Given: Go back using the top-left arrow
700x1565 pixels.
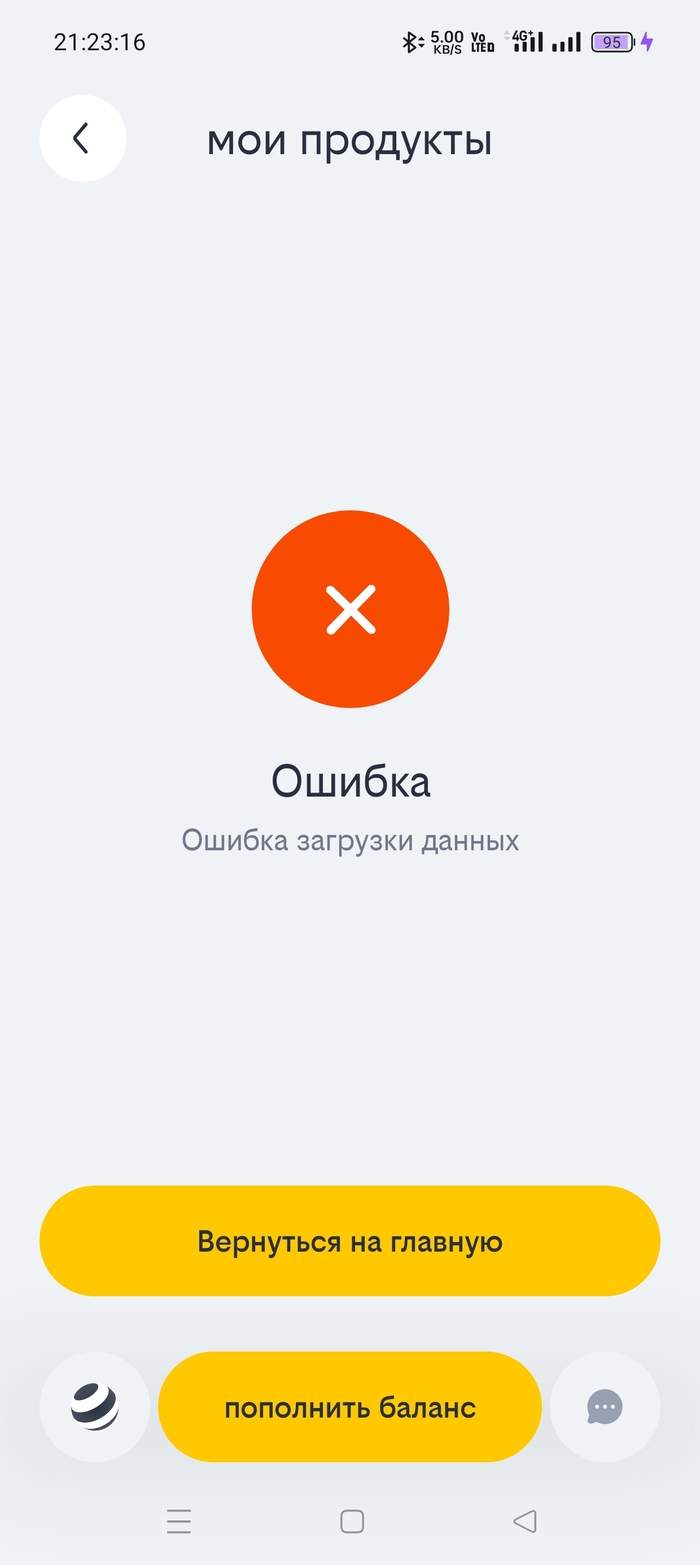Looking at the screenshot, I should coord(82,138).
